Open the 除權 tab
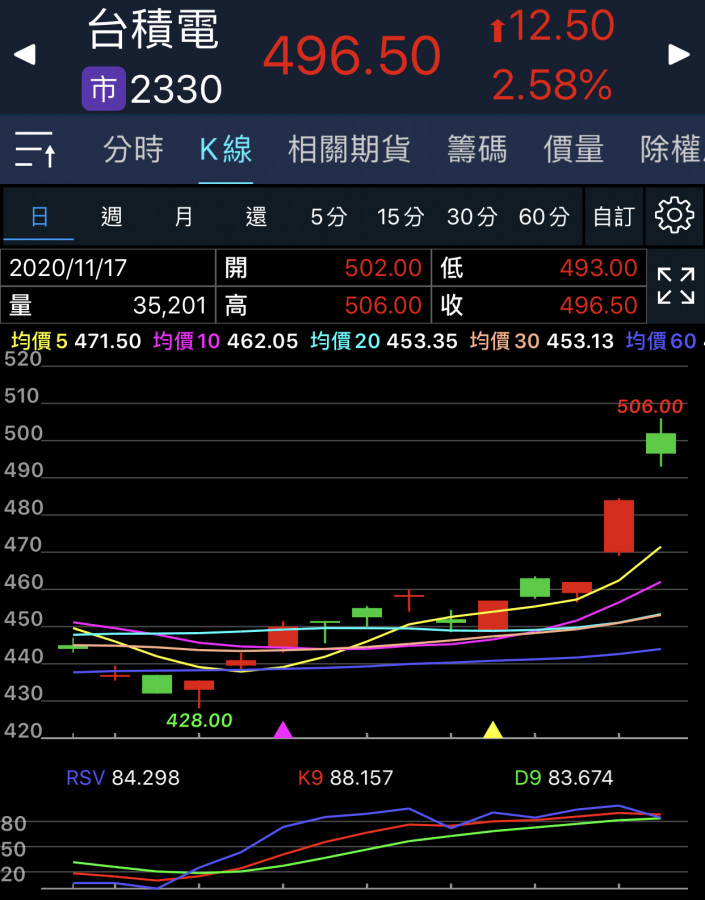This screenshot has height=900, width=705. pos(670,150)
